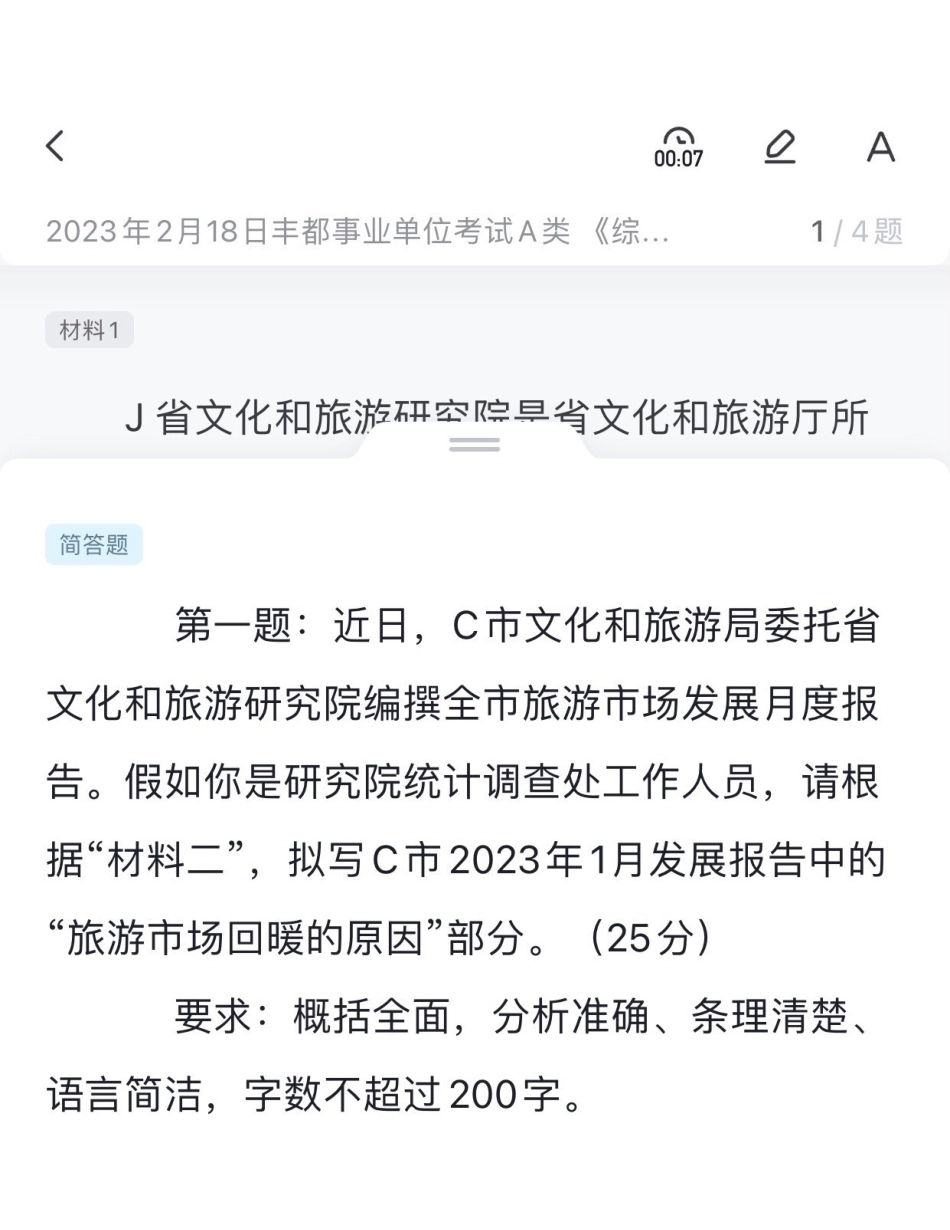Select the 简答题 question type tag

[94, 544]
